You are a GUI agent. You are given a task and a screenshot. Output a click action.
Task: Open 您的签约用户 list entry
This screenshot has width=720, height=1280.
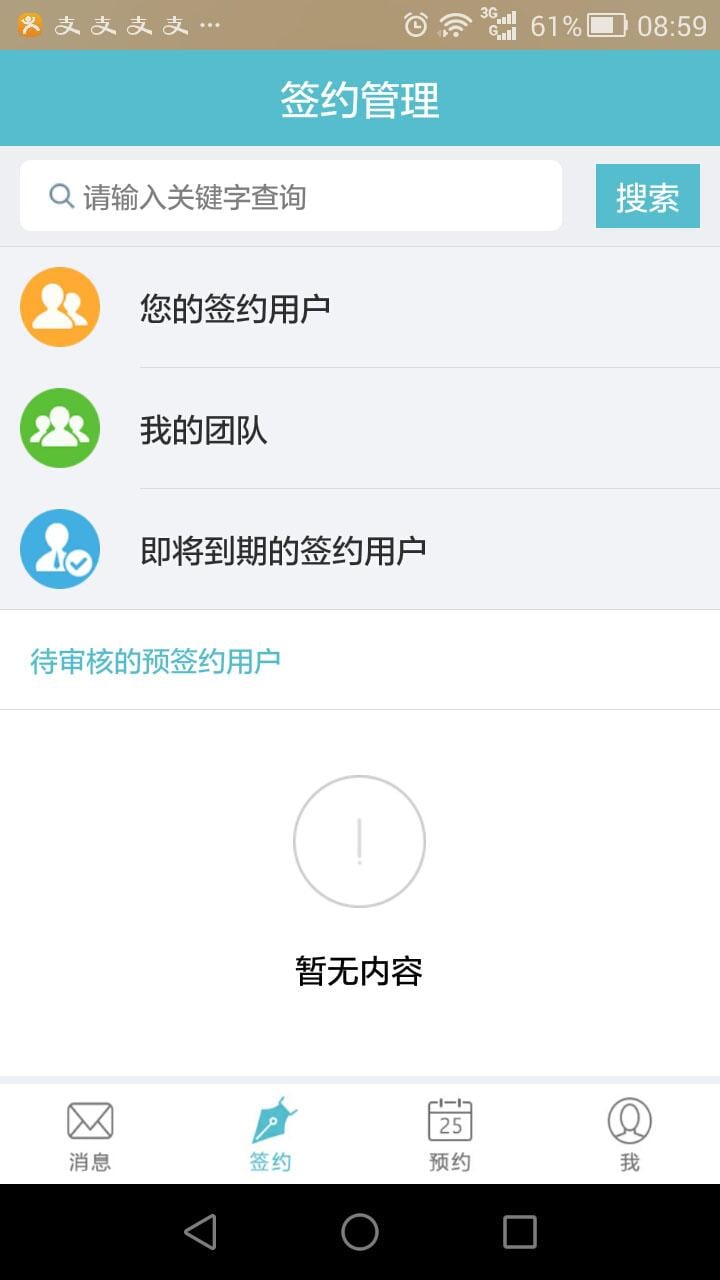click(x=300, y=307)
